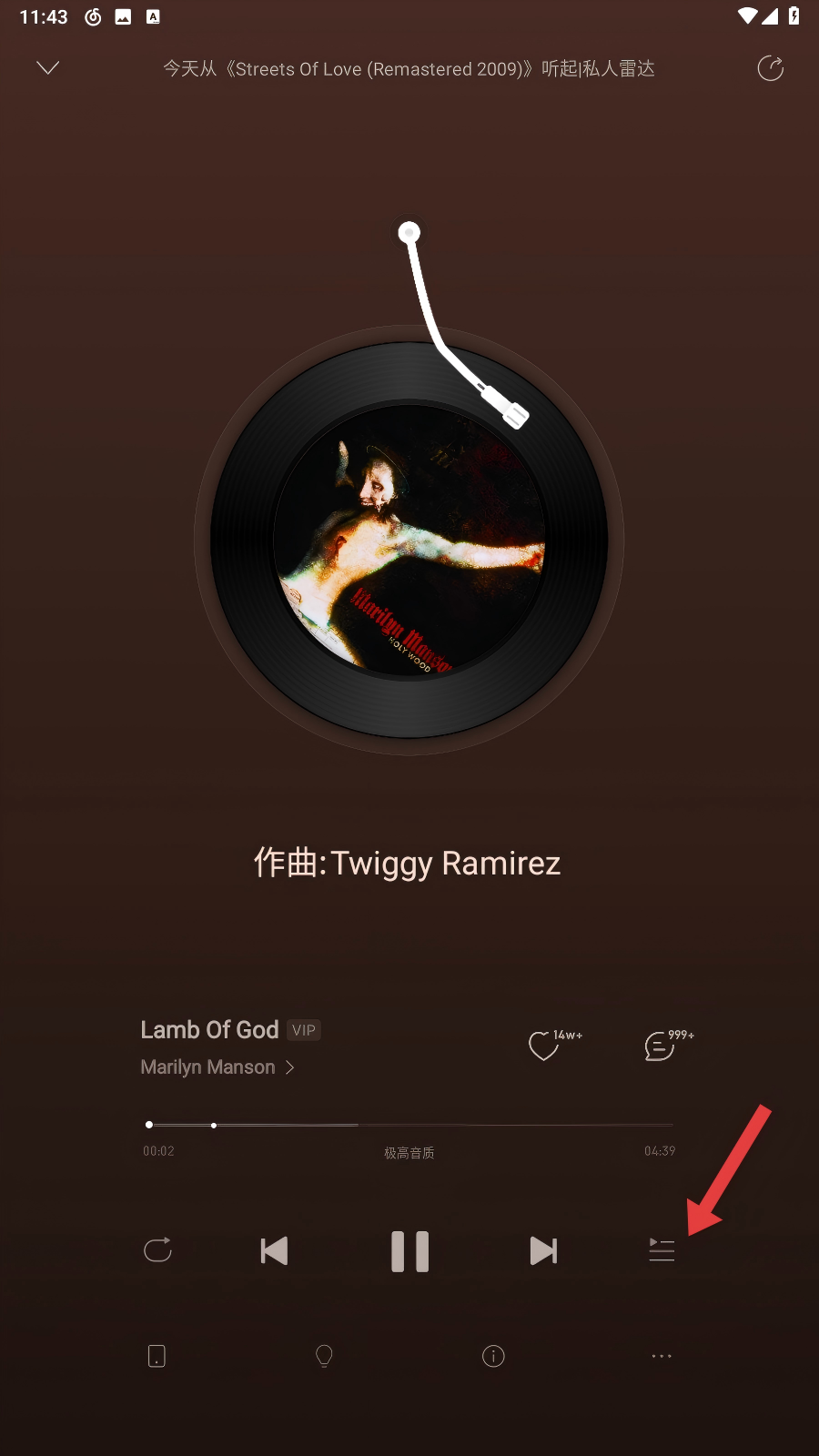The width and height of the screenshot is (819, 1456).
Task: Tap the light bulb icon
Action: (324, 1356)
